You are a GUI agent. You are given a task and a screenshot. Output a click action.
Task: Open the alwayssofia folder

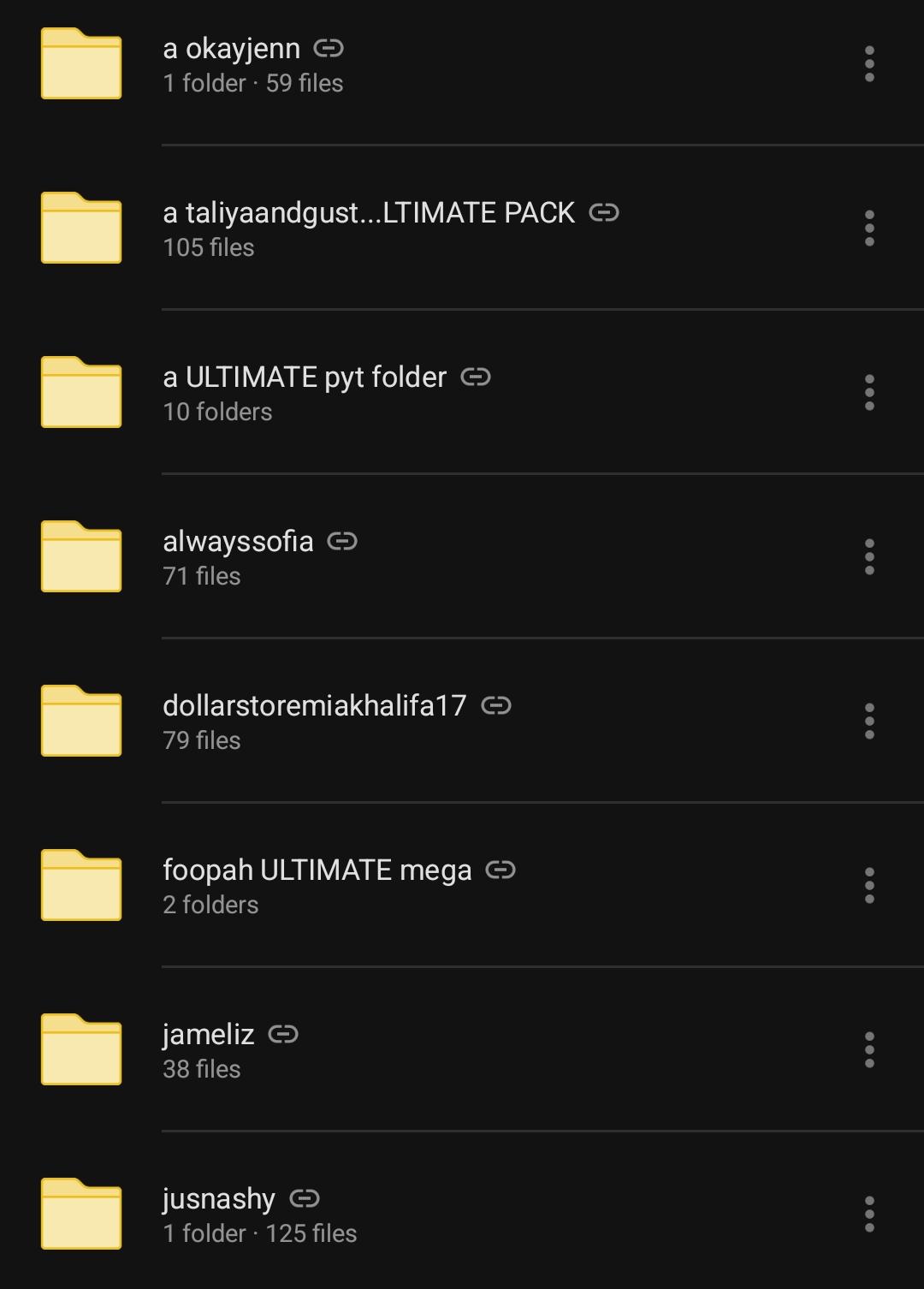click(238, 557)
